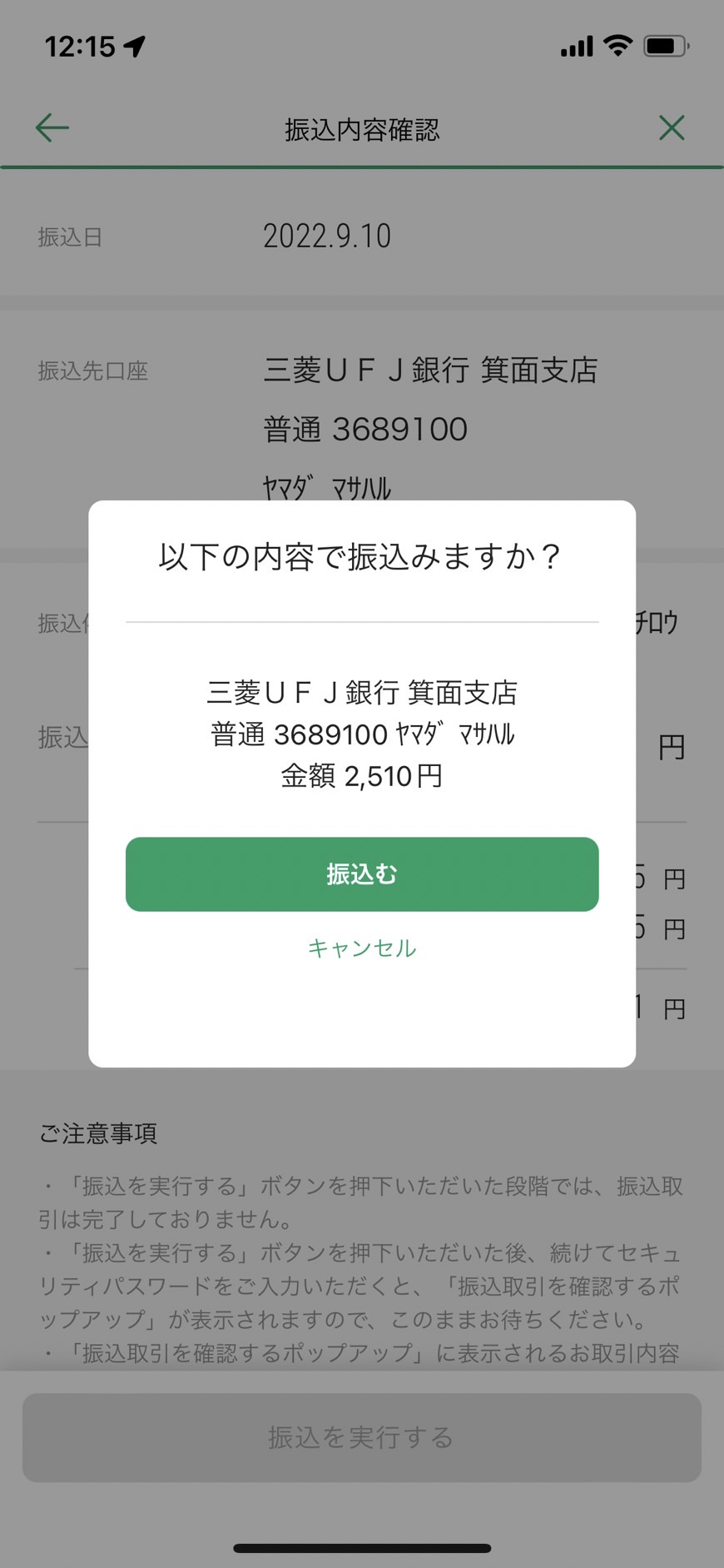Tap キャンセル to dismiss the dialog
The image size is (724, 1568).
(x=362, y=948)
